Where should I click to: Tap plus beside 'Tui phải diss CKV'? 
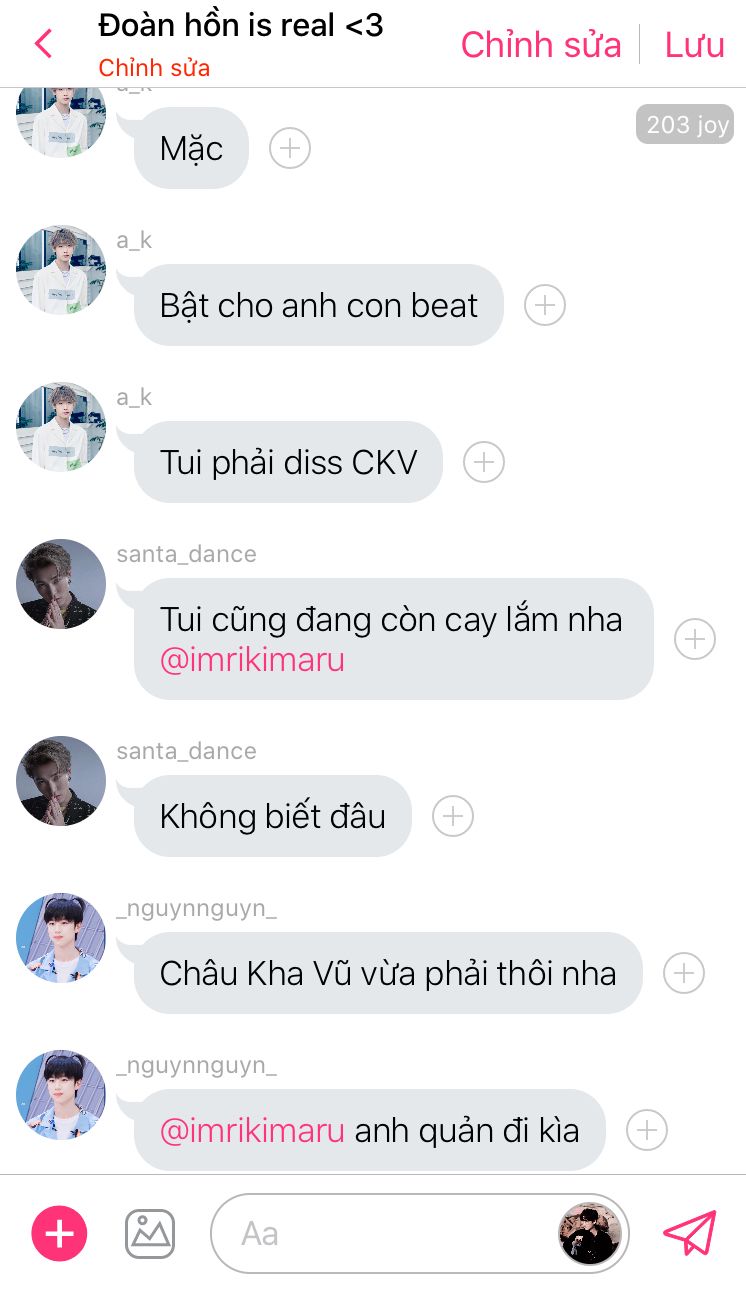pyautogui.click(x=484, y=462)
